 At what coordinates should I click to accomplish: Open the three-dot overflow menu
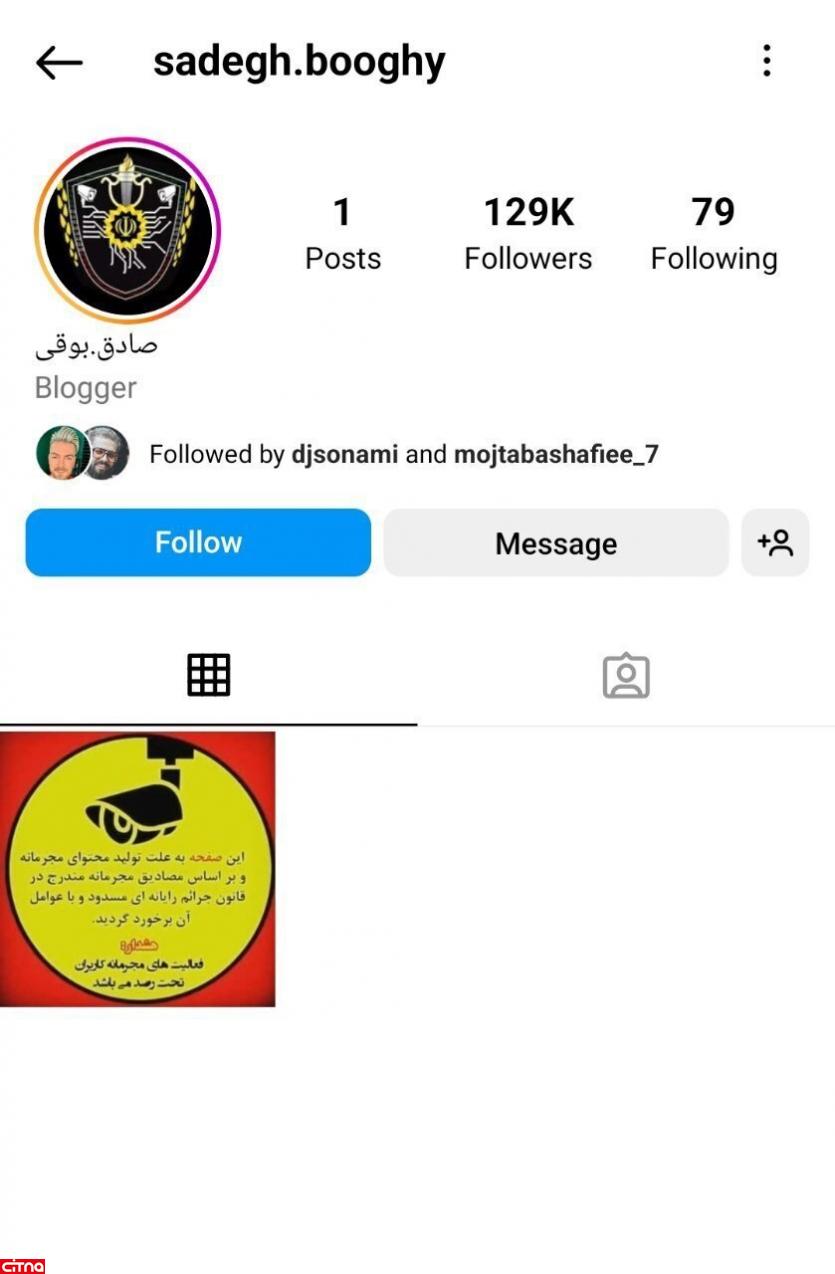[x=766, y=61]
